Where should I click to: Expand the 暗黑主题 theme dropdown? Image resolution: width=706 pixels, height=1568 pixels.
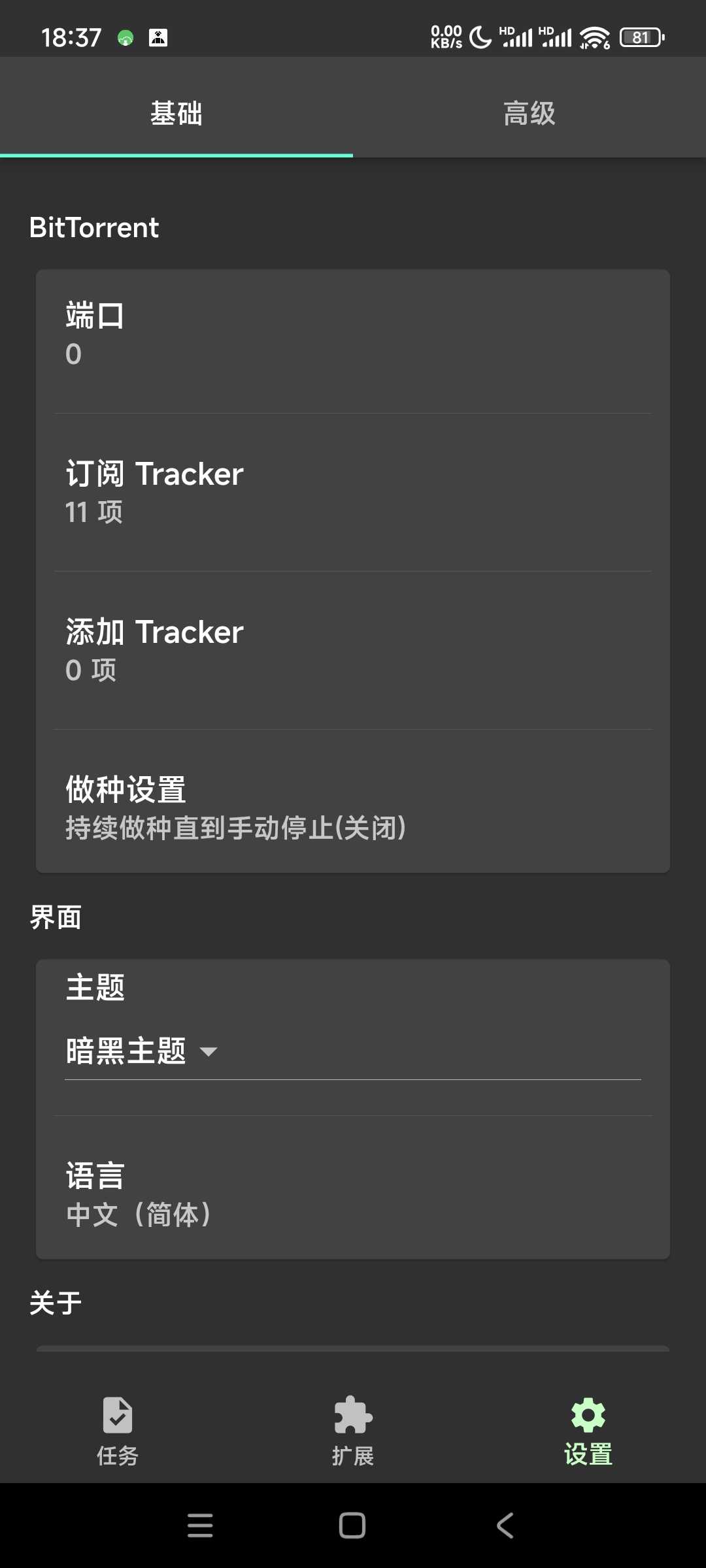click(143, 1052)
